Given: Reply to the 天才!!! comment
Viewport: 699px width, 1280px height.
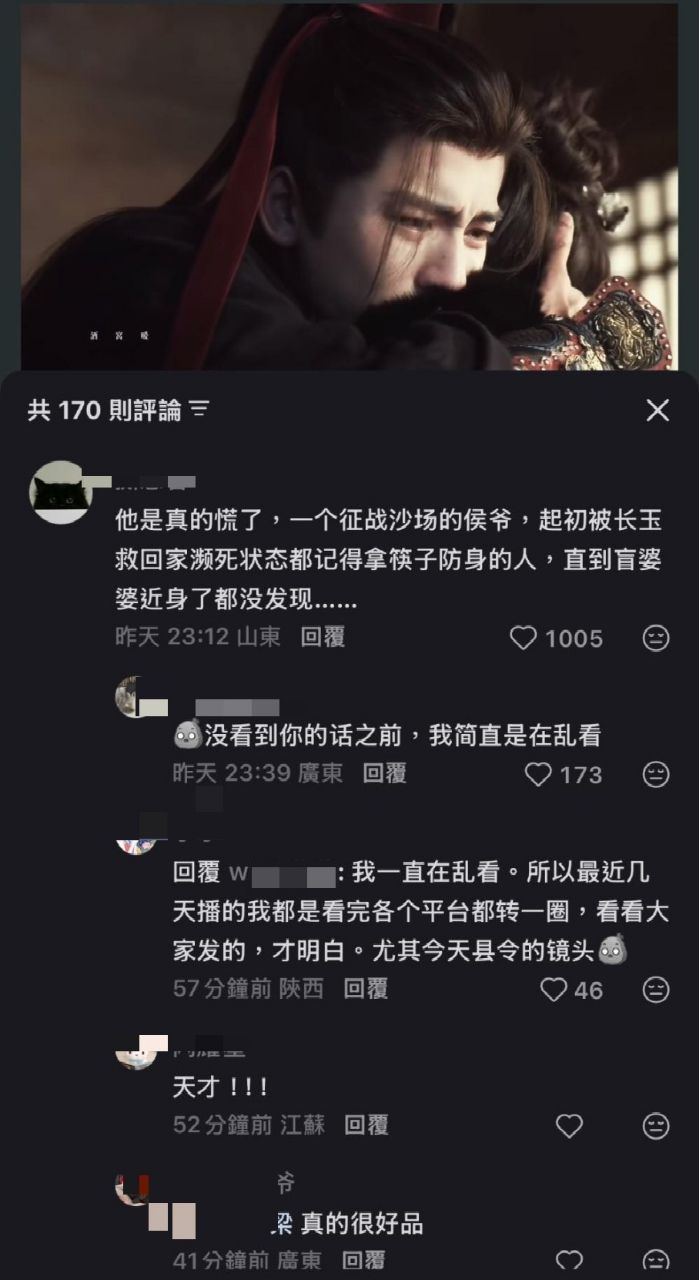Looking at the screenshot, I should click(366, 1125).
